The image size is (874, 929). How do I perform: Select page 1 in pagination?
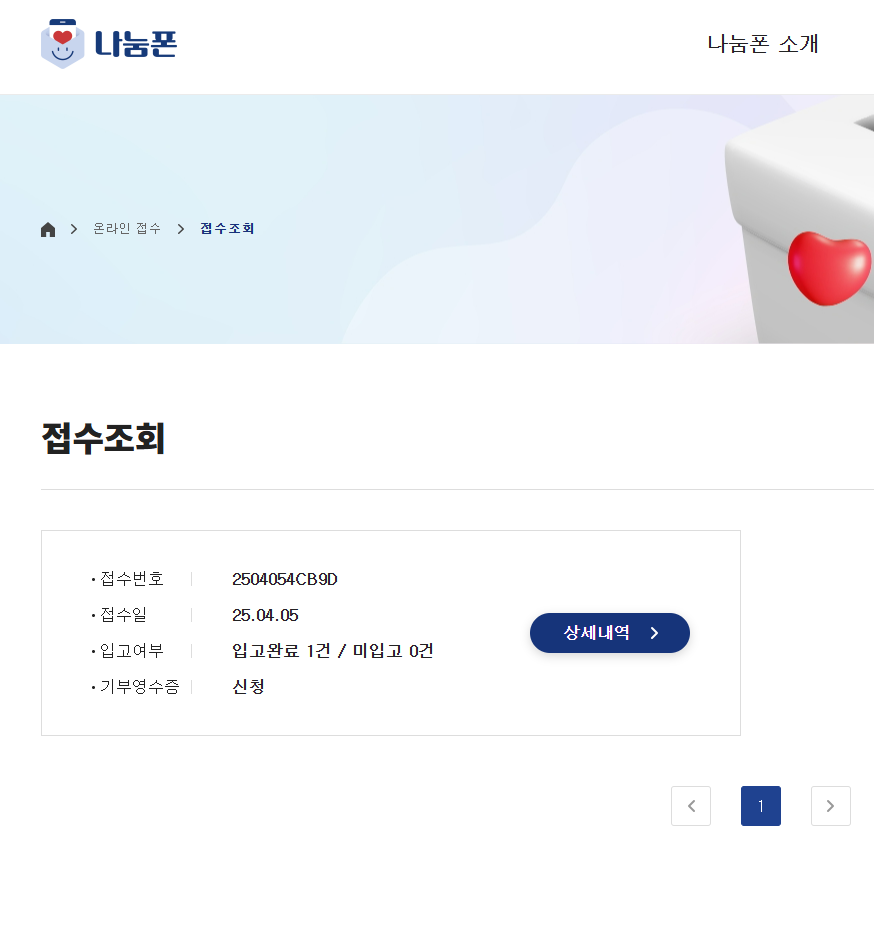[760, 806]
